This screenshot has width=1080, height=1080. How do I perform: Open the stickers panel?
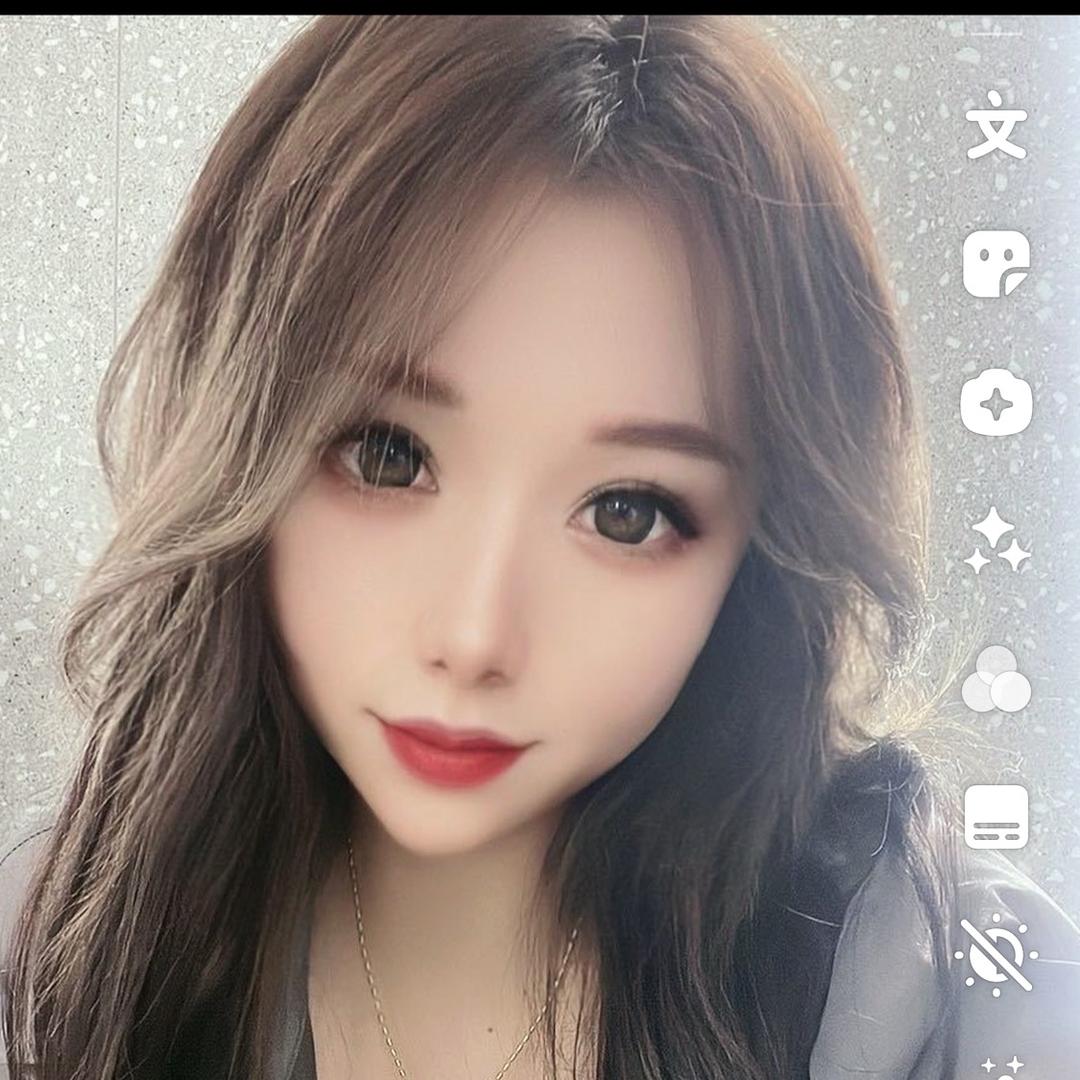tap(996, 264)
